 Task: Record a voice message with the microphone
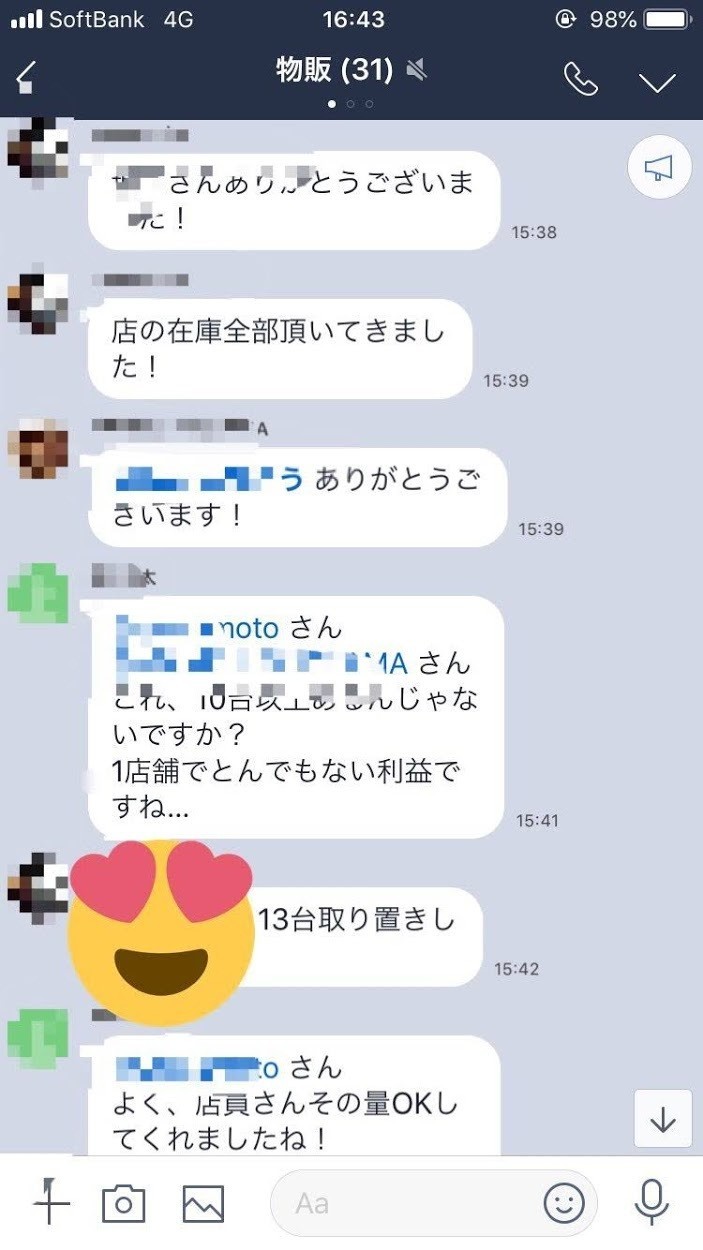click(652, 1201)
